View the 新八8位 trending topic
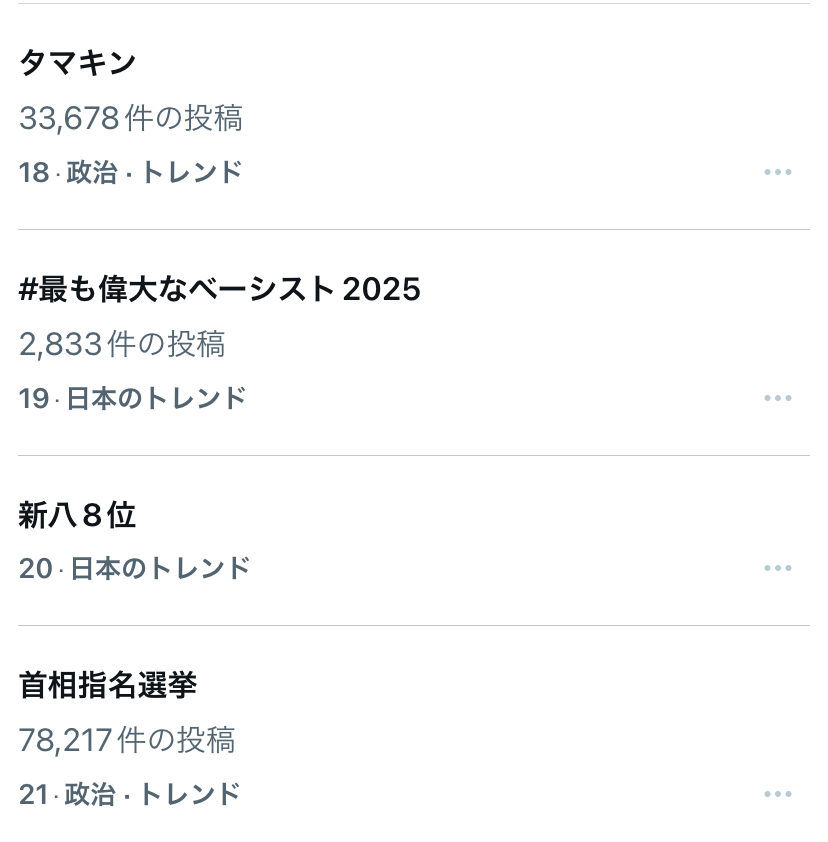Image resolution: width=828 pixels, height=842 pixels. tap(78, 516)
